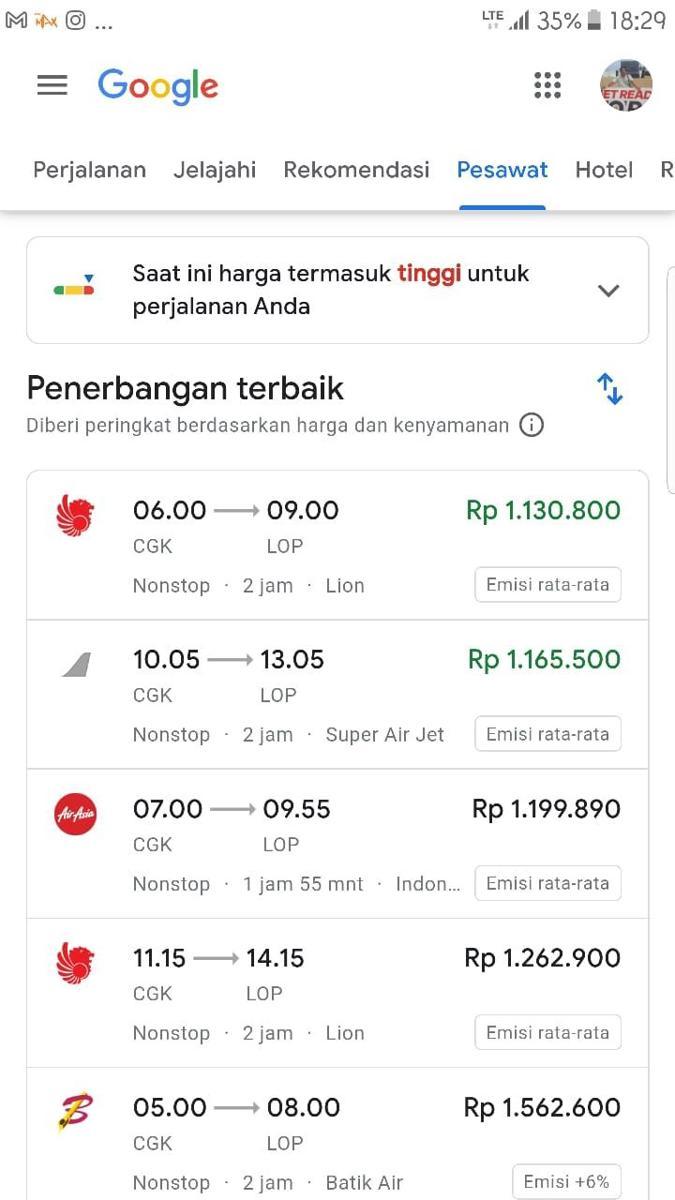Select the Batik Air 05.00 flight
Image resolution: width=675 pixels, height=1200 pixels.
[337, 1134]
